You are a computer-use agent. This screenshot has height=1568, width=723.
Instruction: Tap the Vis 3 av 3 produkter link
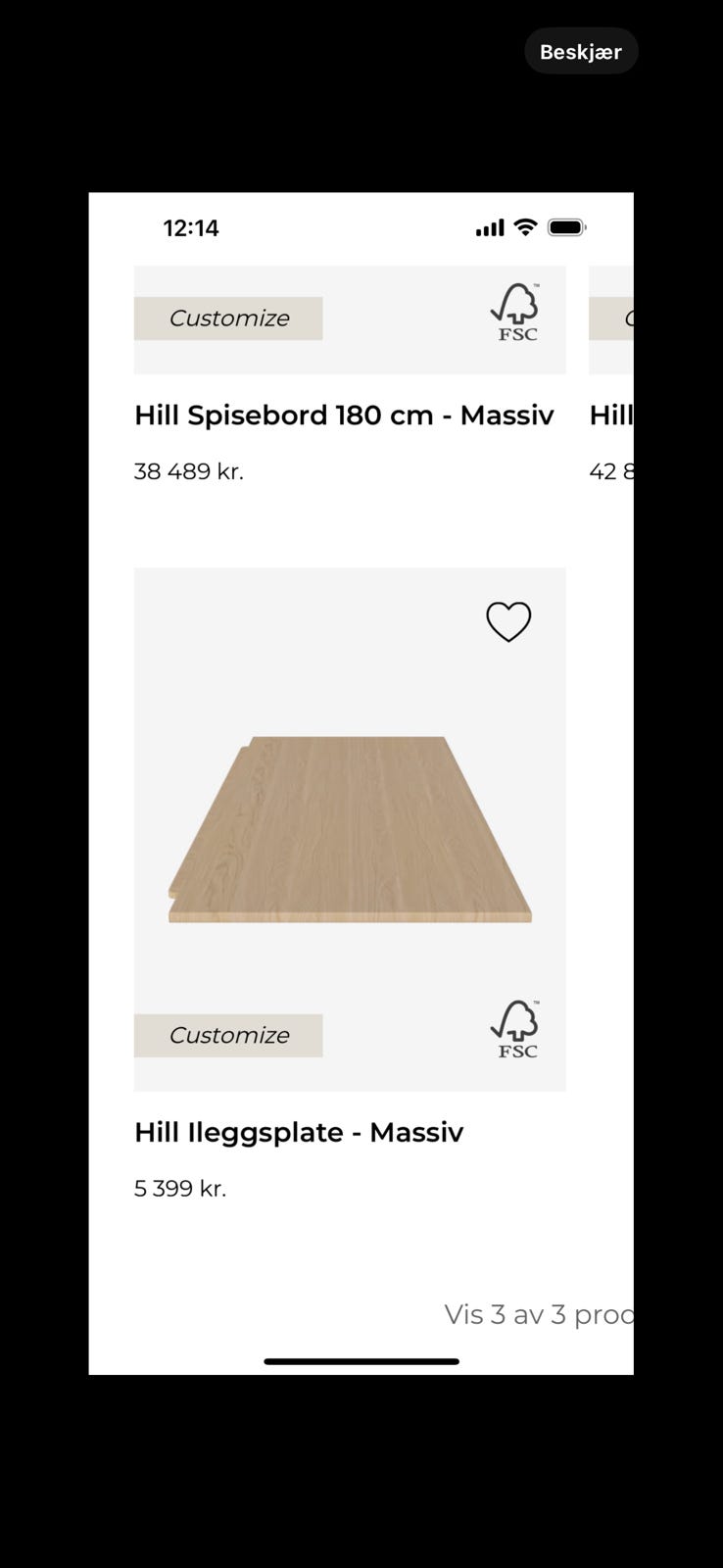540,1314
